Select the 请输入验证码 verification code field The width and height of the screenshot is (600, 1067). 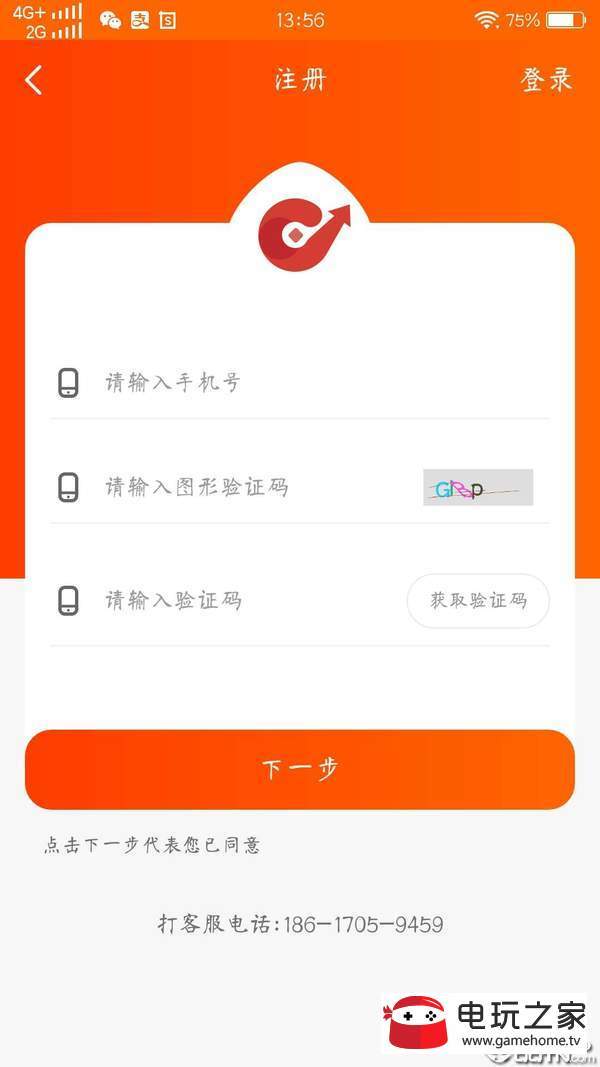[228, 601]
